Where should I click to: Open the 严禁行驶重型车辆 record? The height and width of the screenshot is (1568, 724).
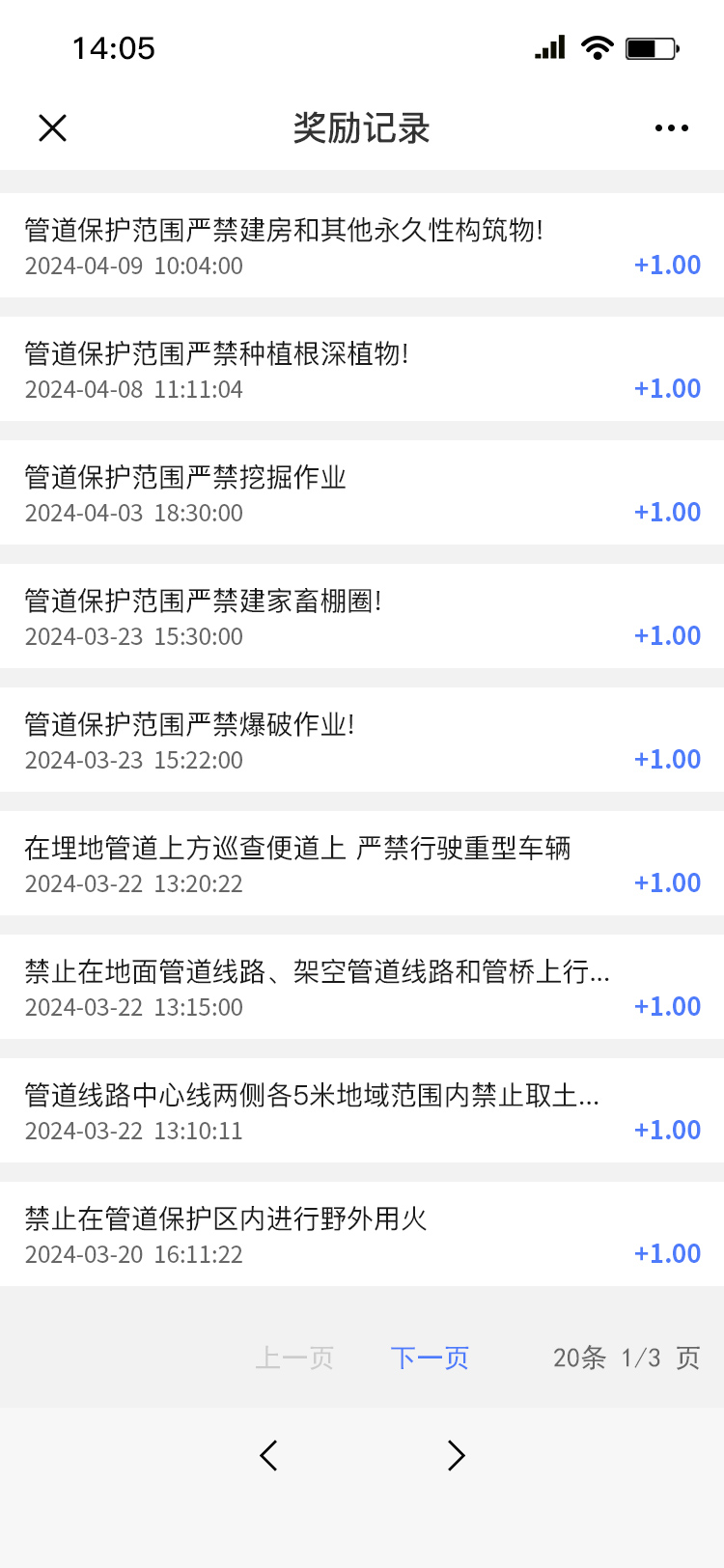(x=362, y=863)
